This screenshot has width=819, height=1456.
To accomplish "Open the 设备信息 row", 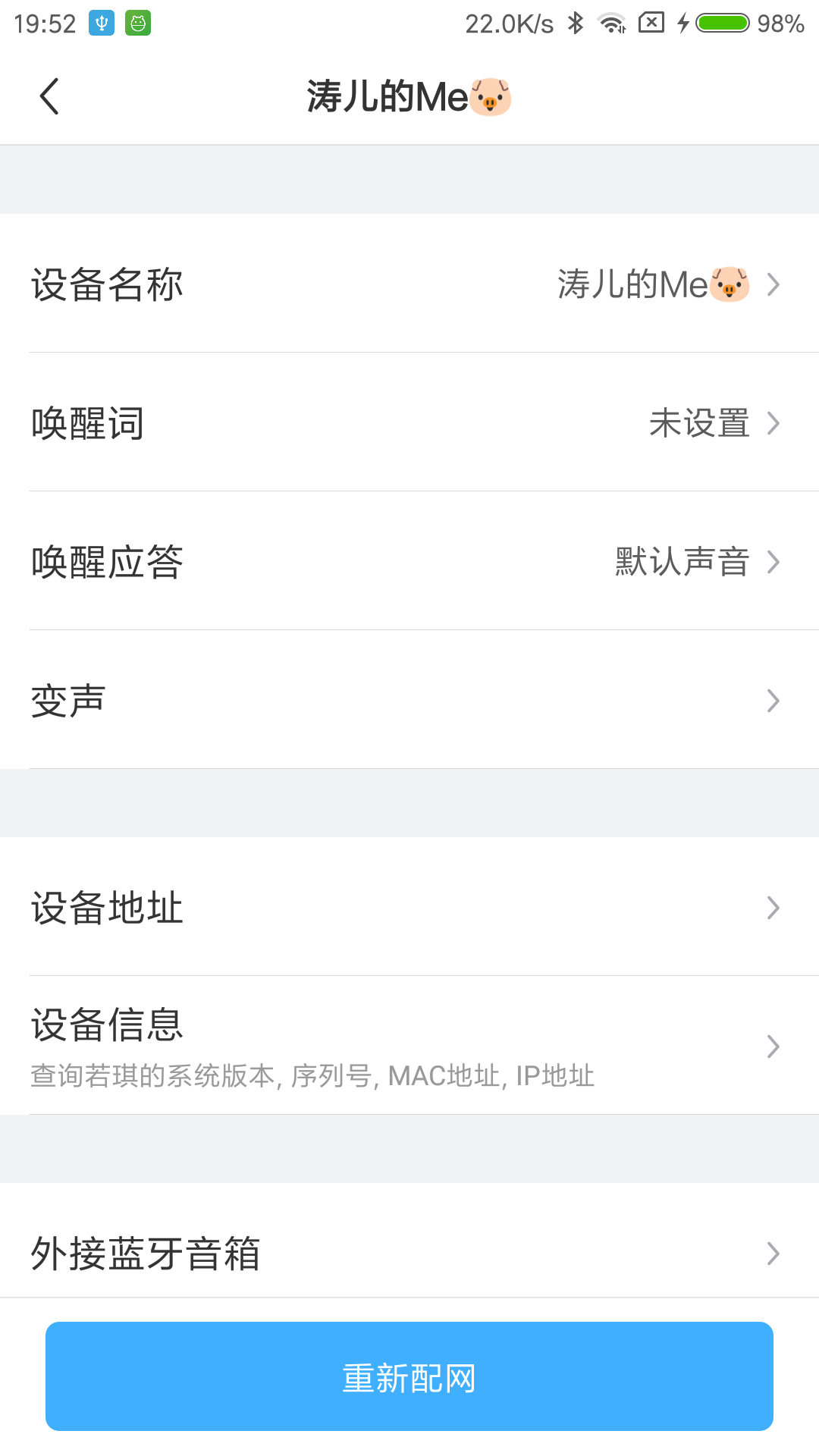I will pyautogui.click(x=409, y=1046).
